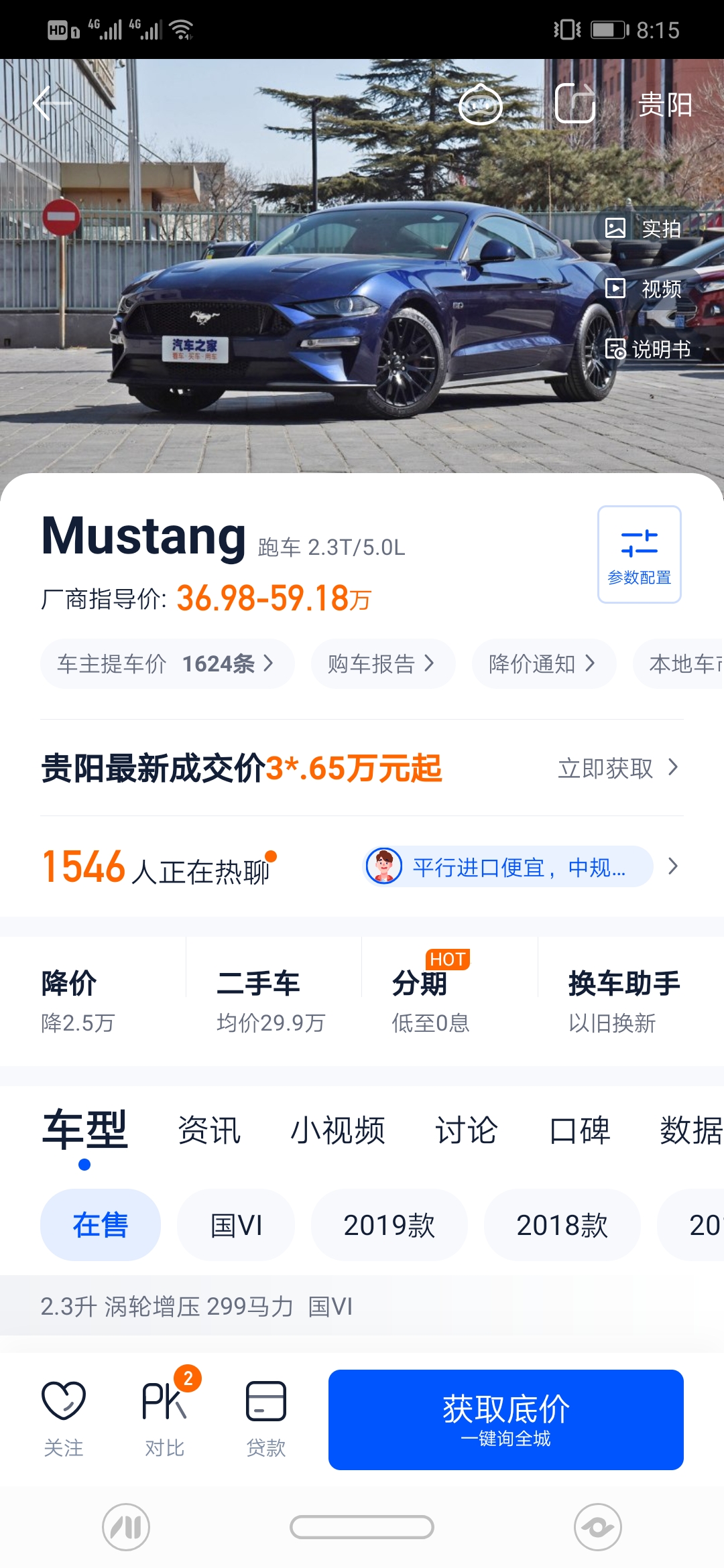
Task: Open the 视频 video section
Action: 644,289
